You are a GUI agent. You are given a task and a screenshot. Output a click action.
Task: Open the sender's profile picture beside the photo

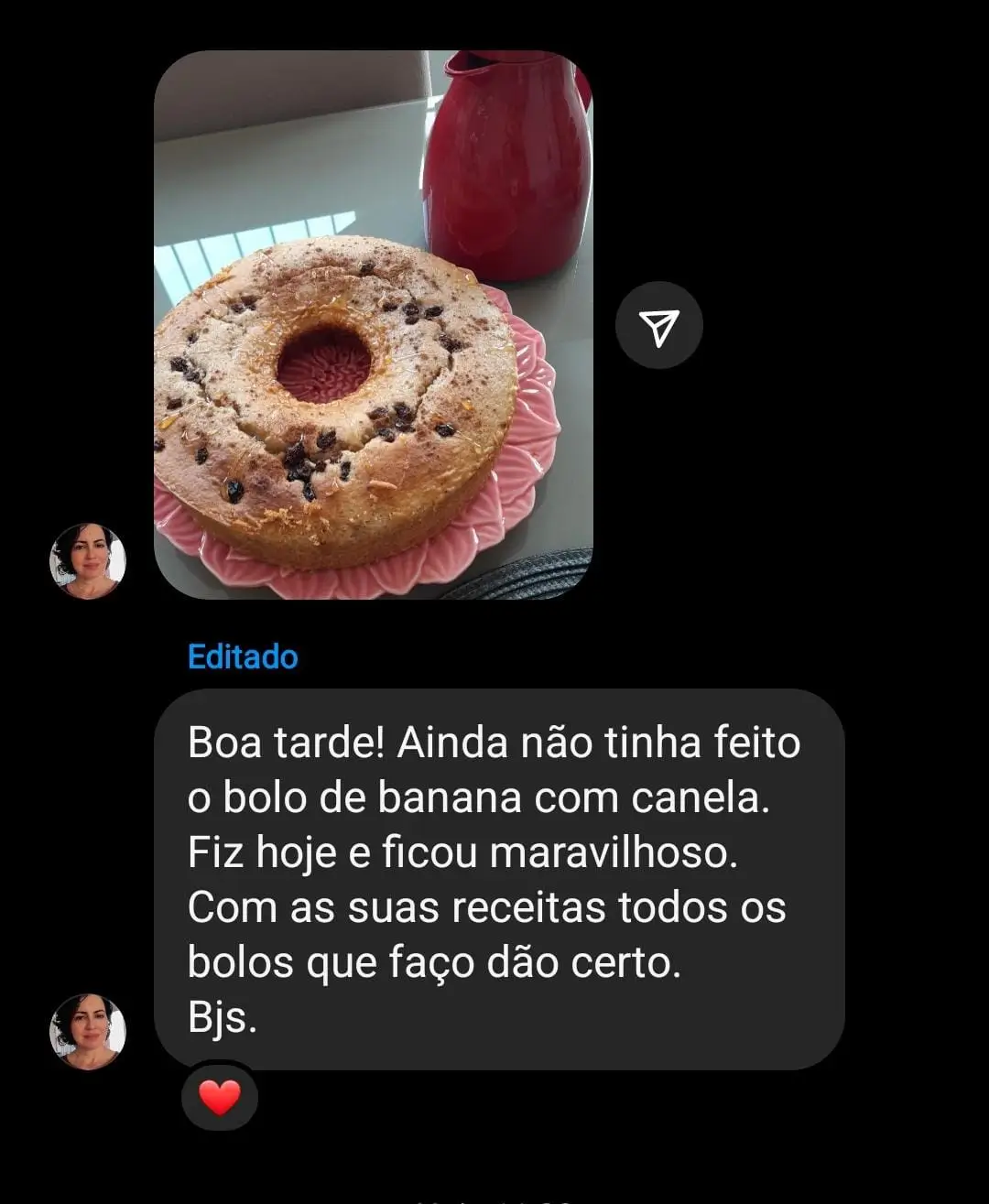pos(88,560)
